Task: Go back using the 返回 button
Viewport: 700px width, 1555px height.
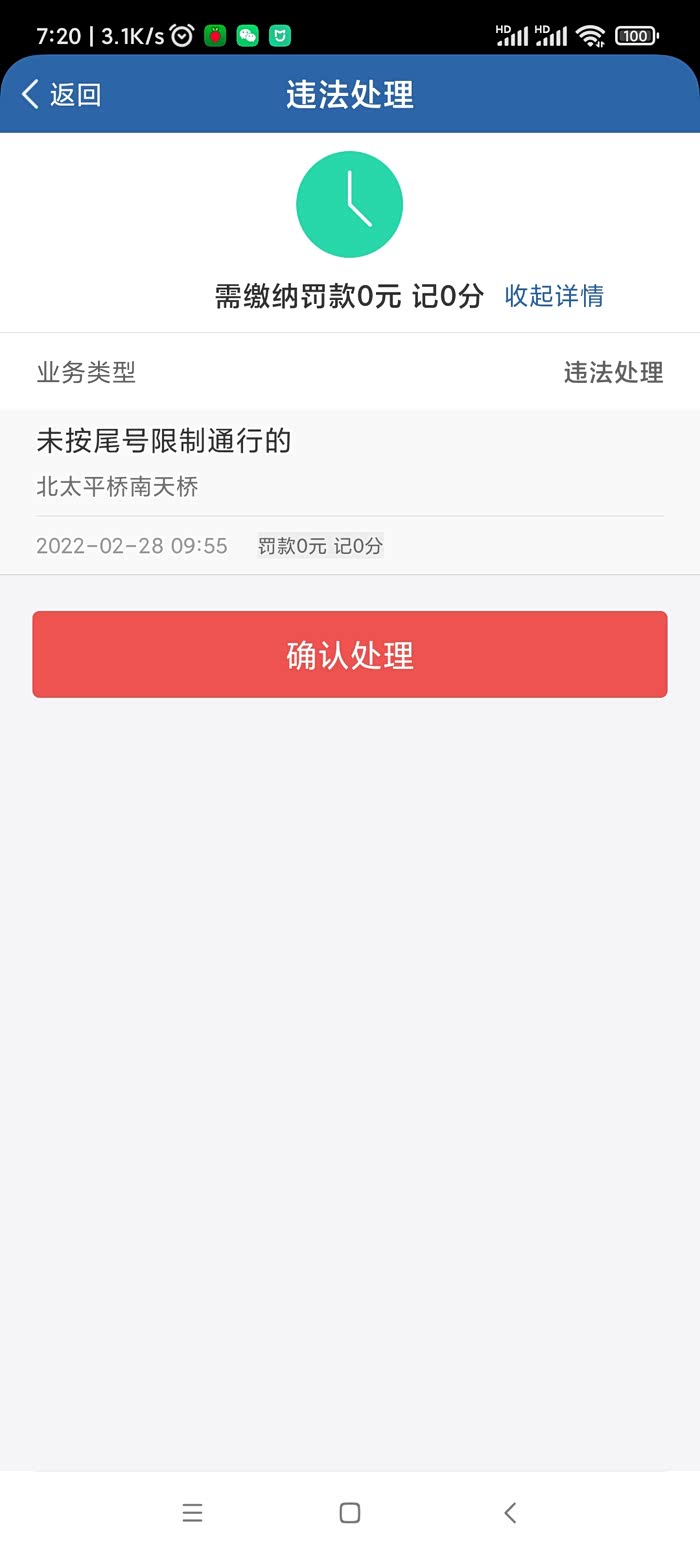Action: 61,95
